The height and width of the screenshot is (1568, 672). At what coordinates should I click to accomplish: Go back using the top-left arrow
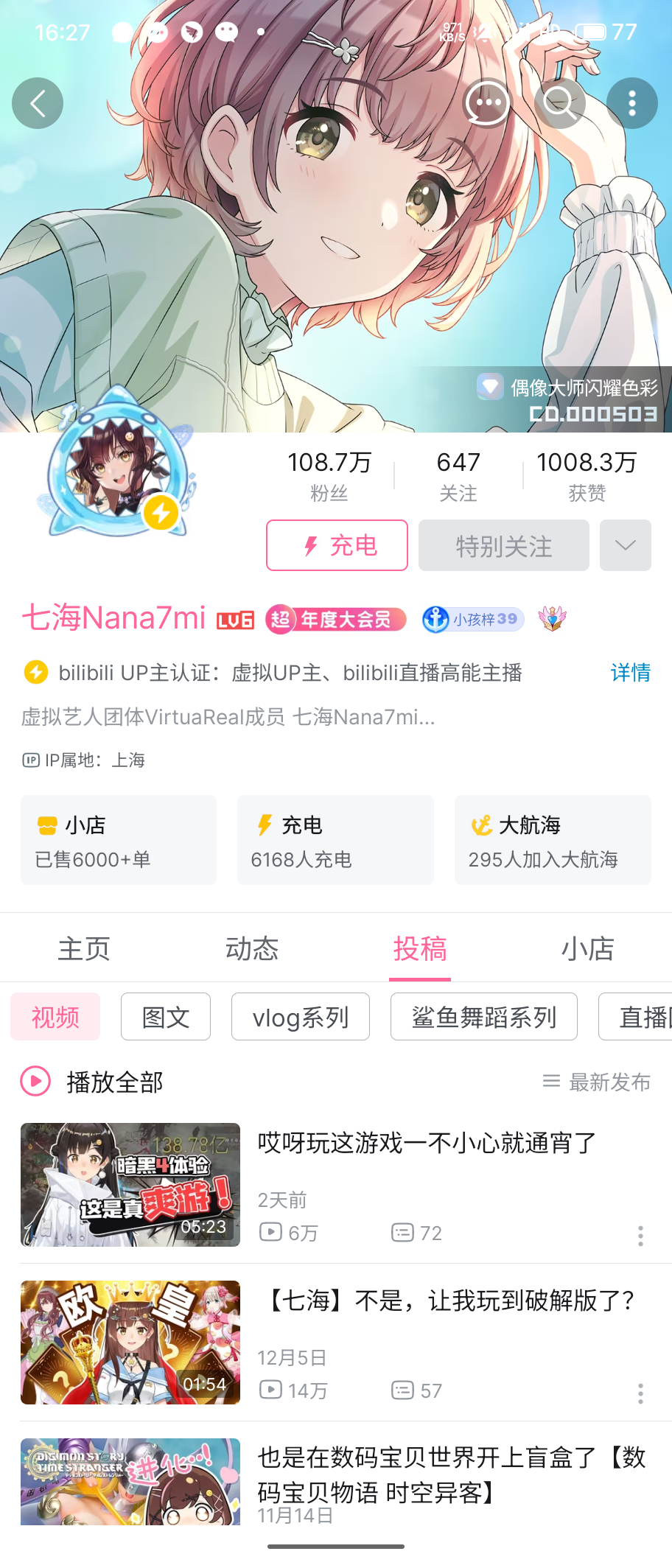(x=38, y=103)
